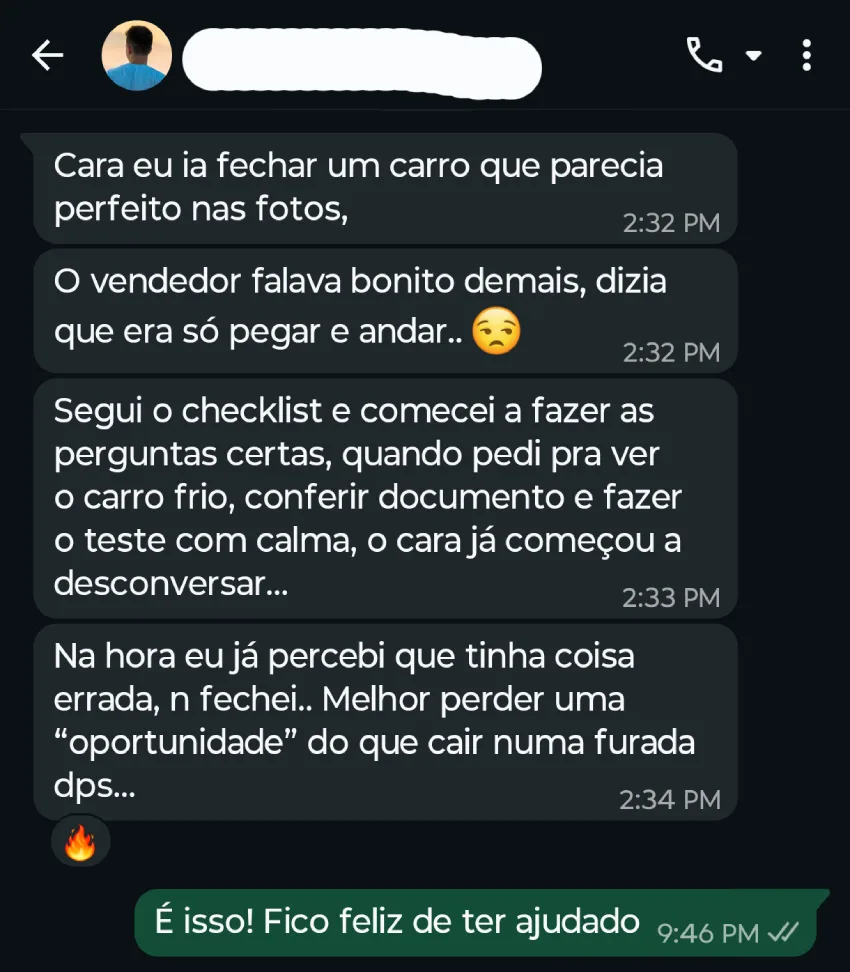
Task: Open the contact's profile picture
Action: pyautogui.click(x=136, y=55)
